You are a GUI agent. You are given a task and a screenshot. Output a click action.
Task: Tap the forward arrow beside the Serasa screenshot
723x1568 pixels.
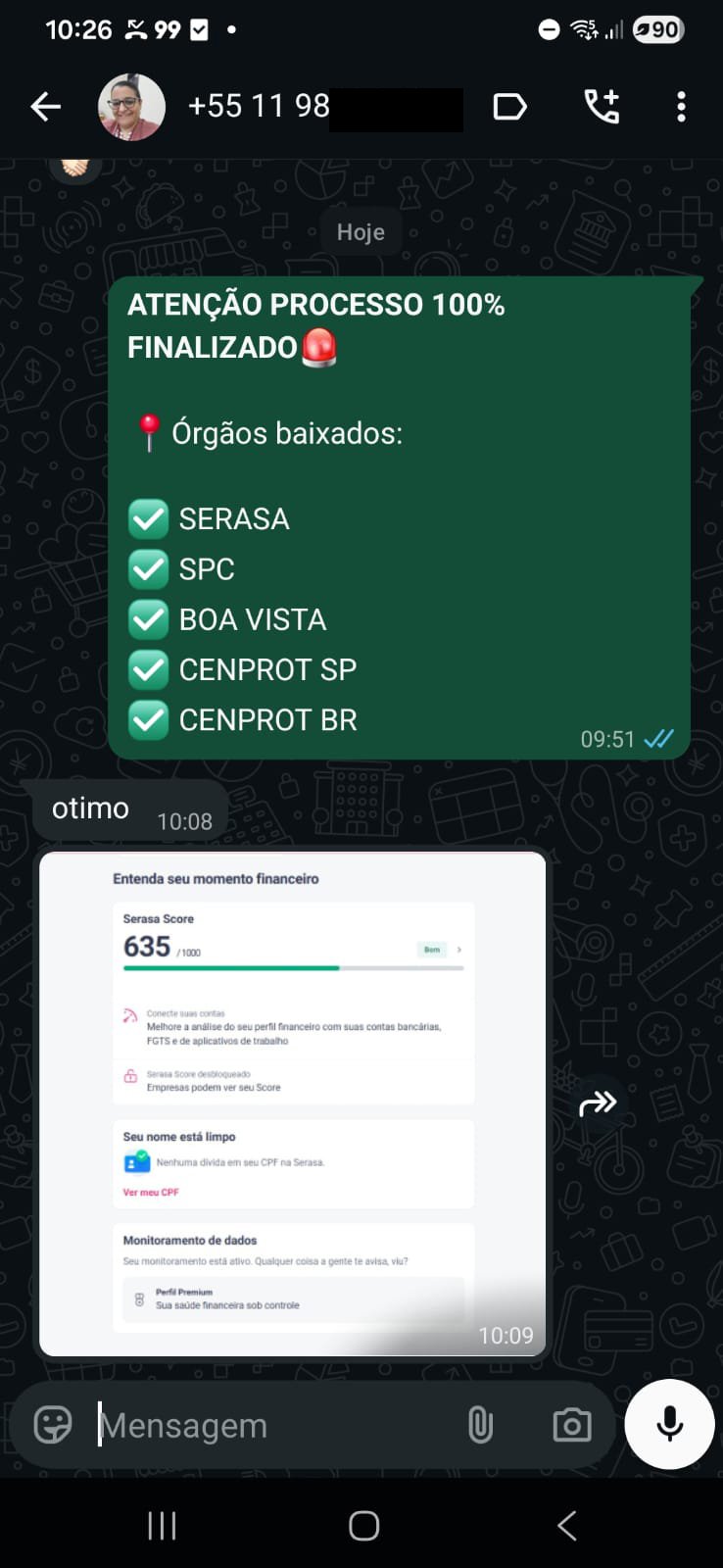(x=599, y=1102)
